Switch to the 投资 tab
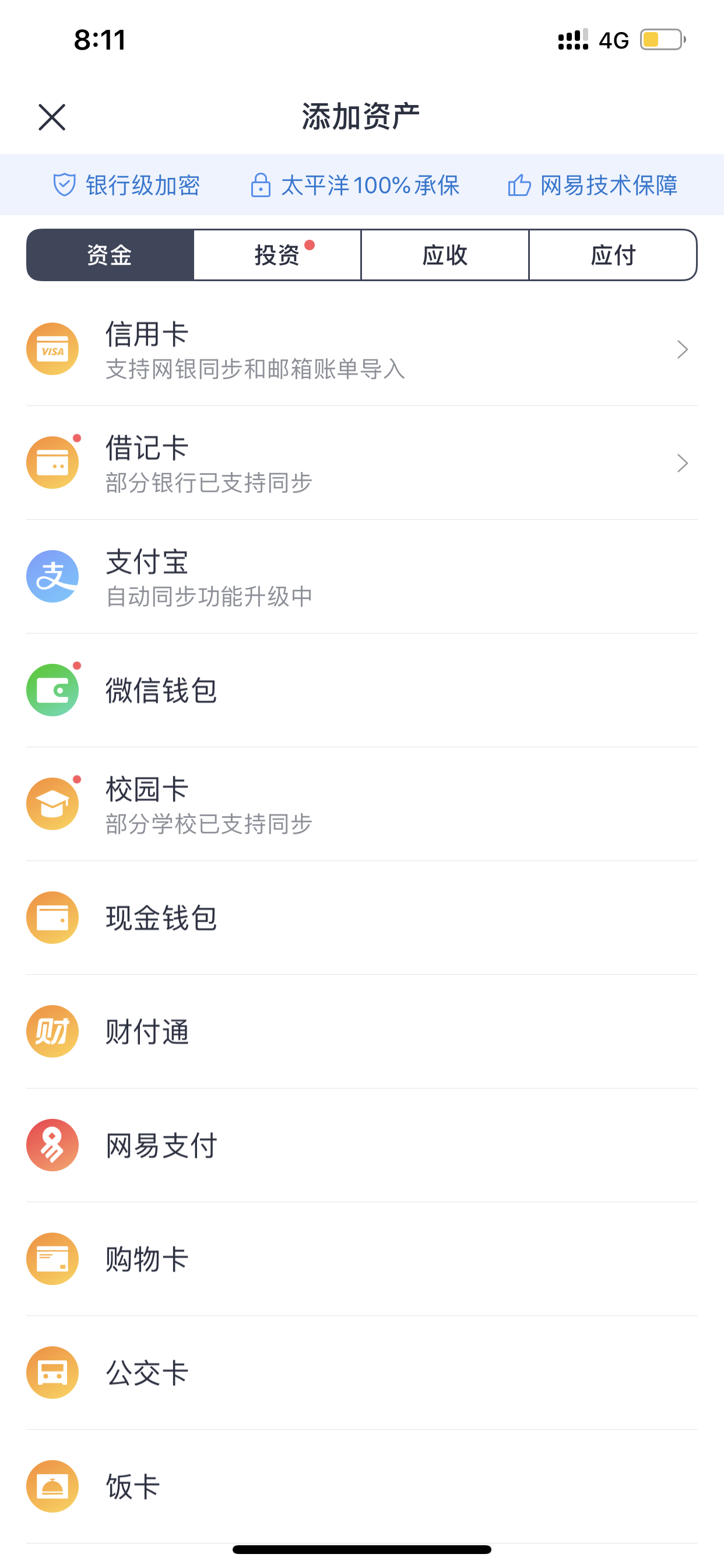 coord(277,255)
